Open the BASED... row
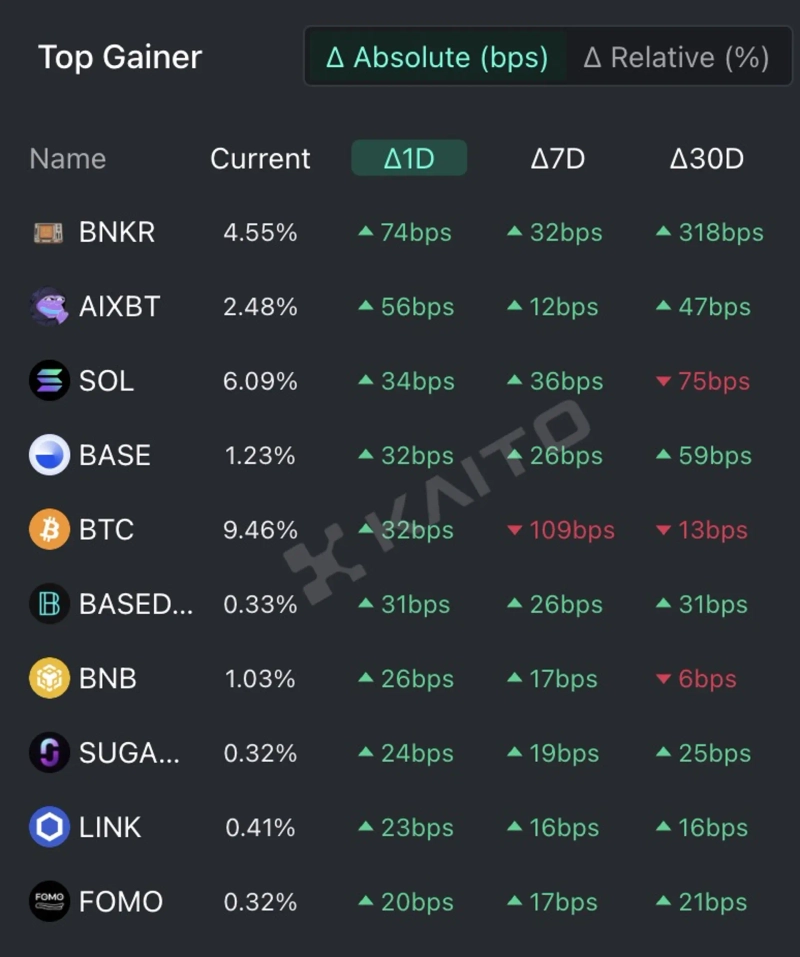Viewport: 800px width, 957px height. click(x=135, y=604)
